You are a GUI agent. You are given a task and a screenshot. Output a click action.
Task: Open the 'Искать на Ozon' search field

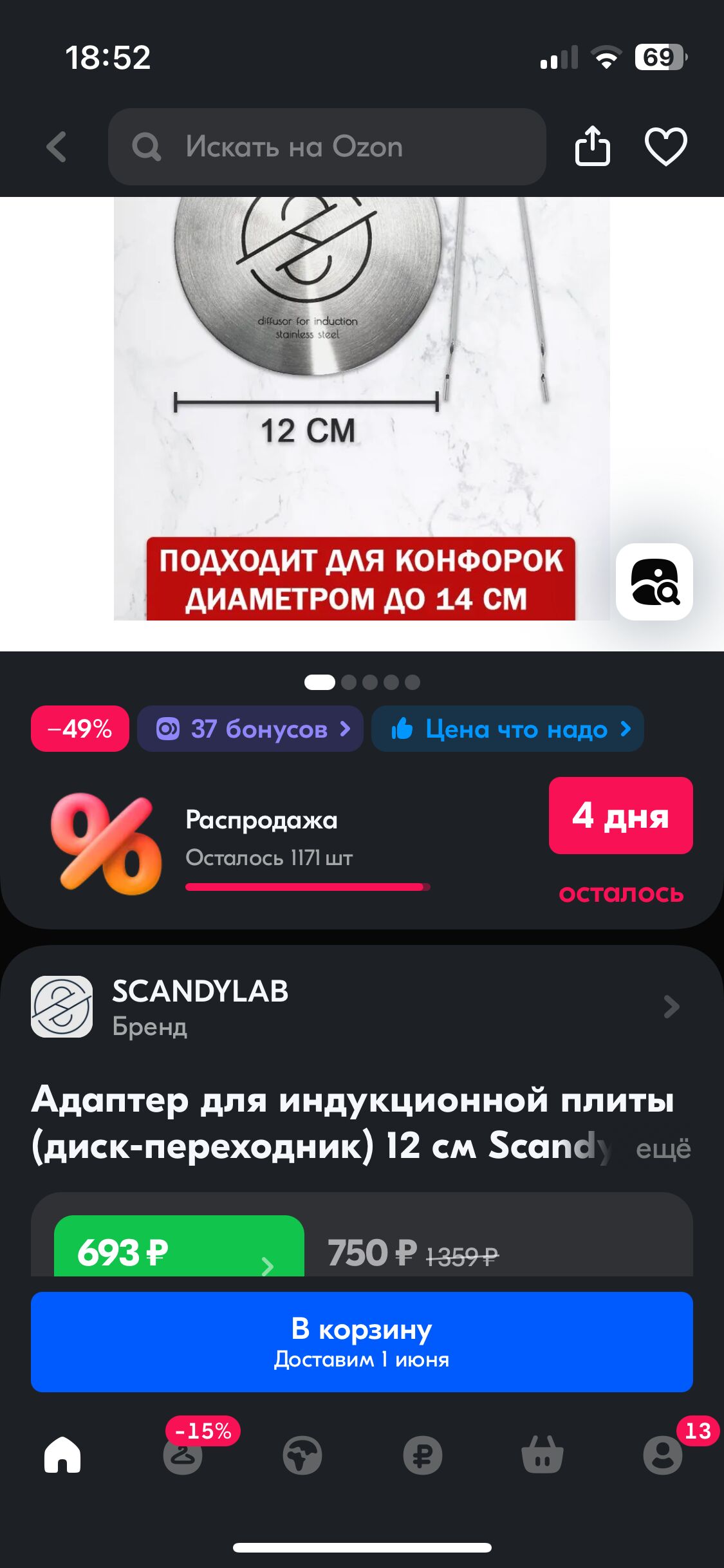[327, 147]
